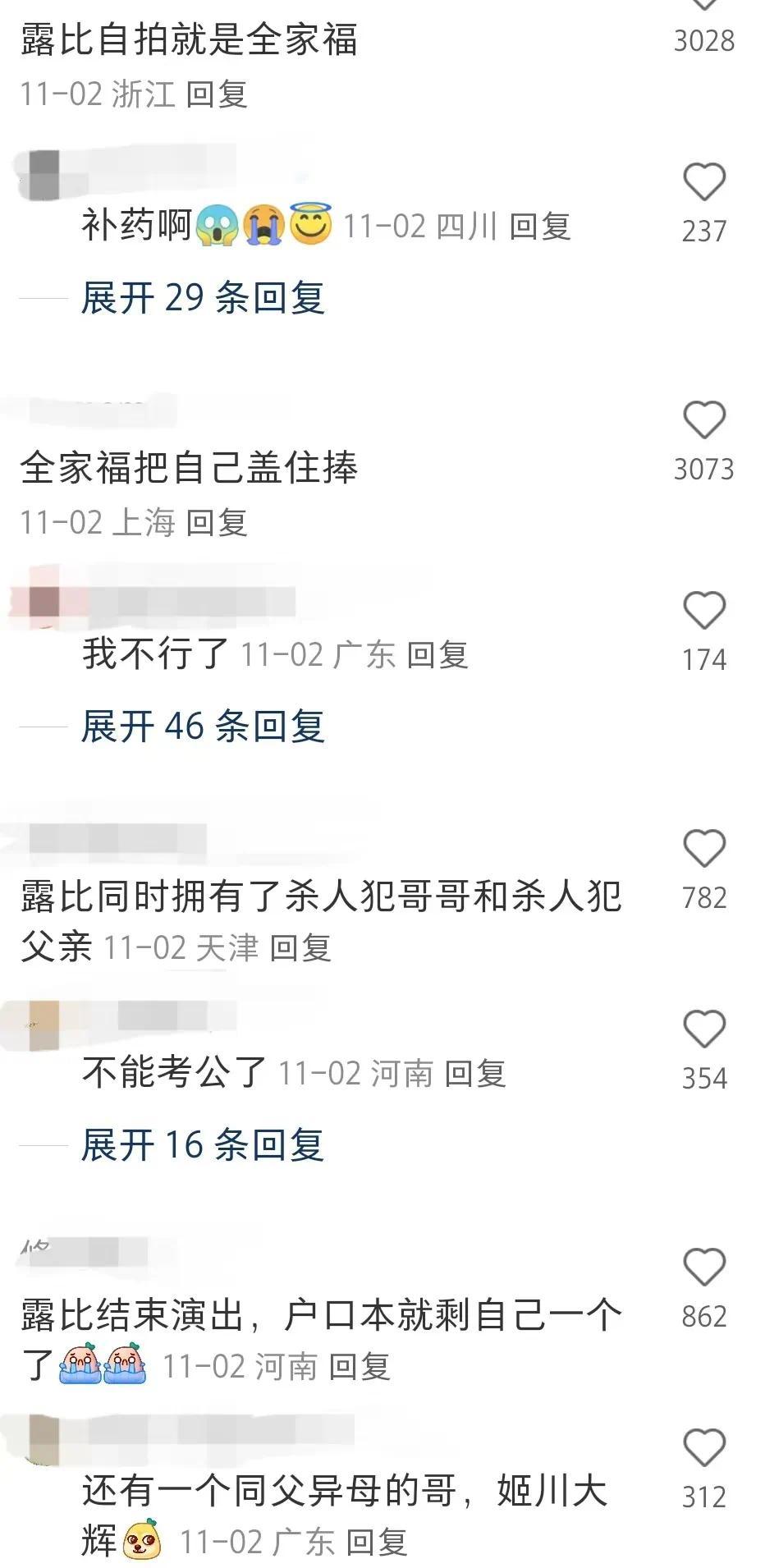Reply to the 天津 comment about 杀人犯父亲
The width and height of the screenshot is (765, 1568).
click(x=300, y=948)
